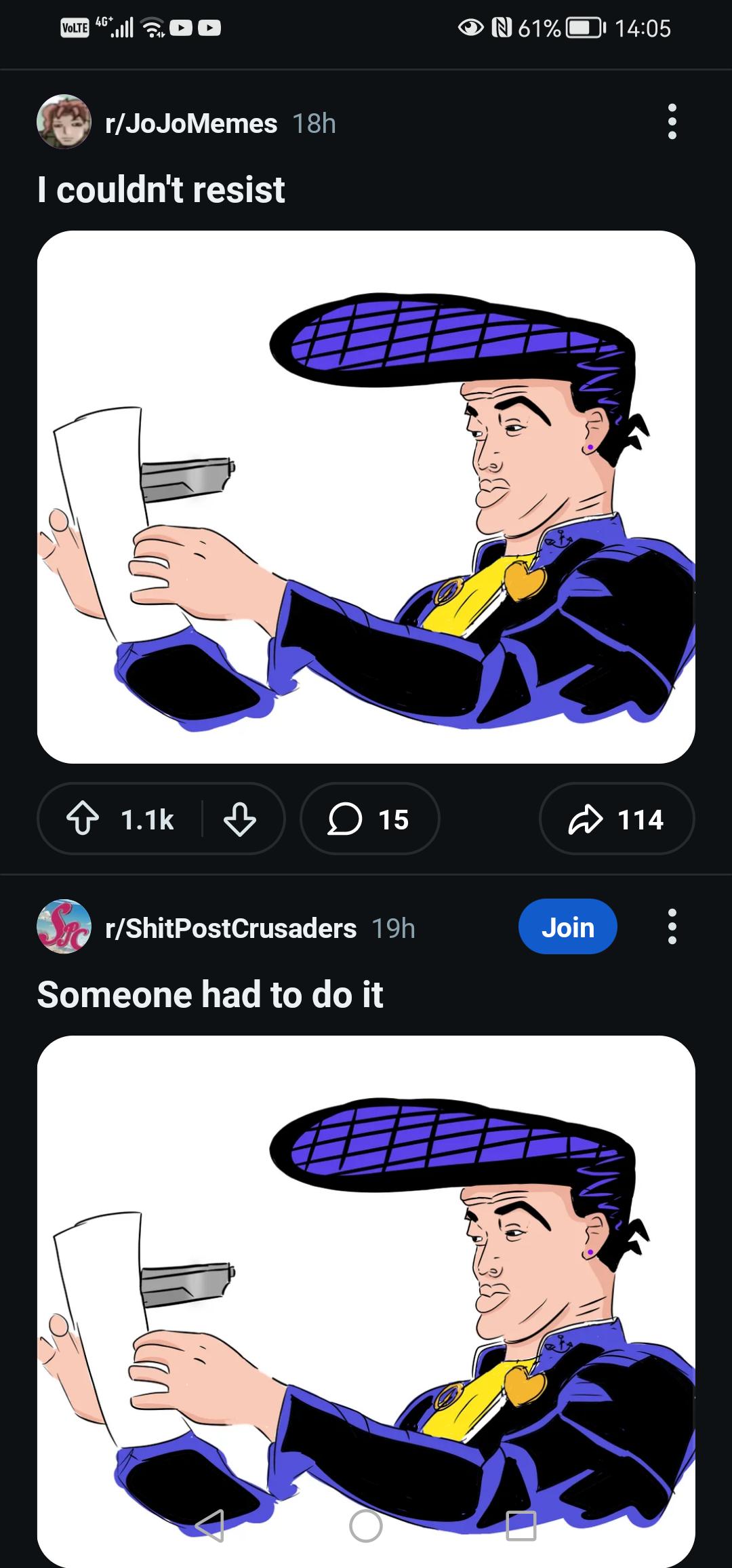
Task: Visit the r/ShitPostCrusaders community page
Action: pos(230,928)
